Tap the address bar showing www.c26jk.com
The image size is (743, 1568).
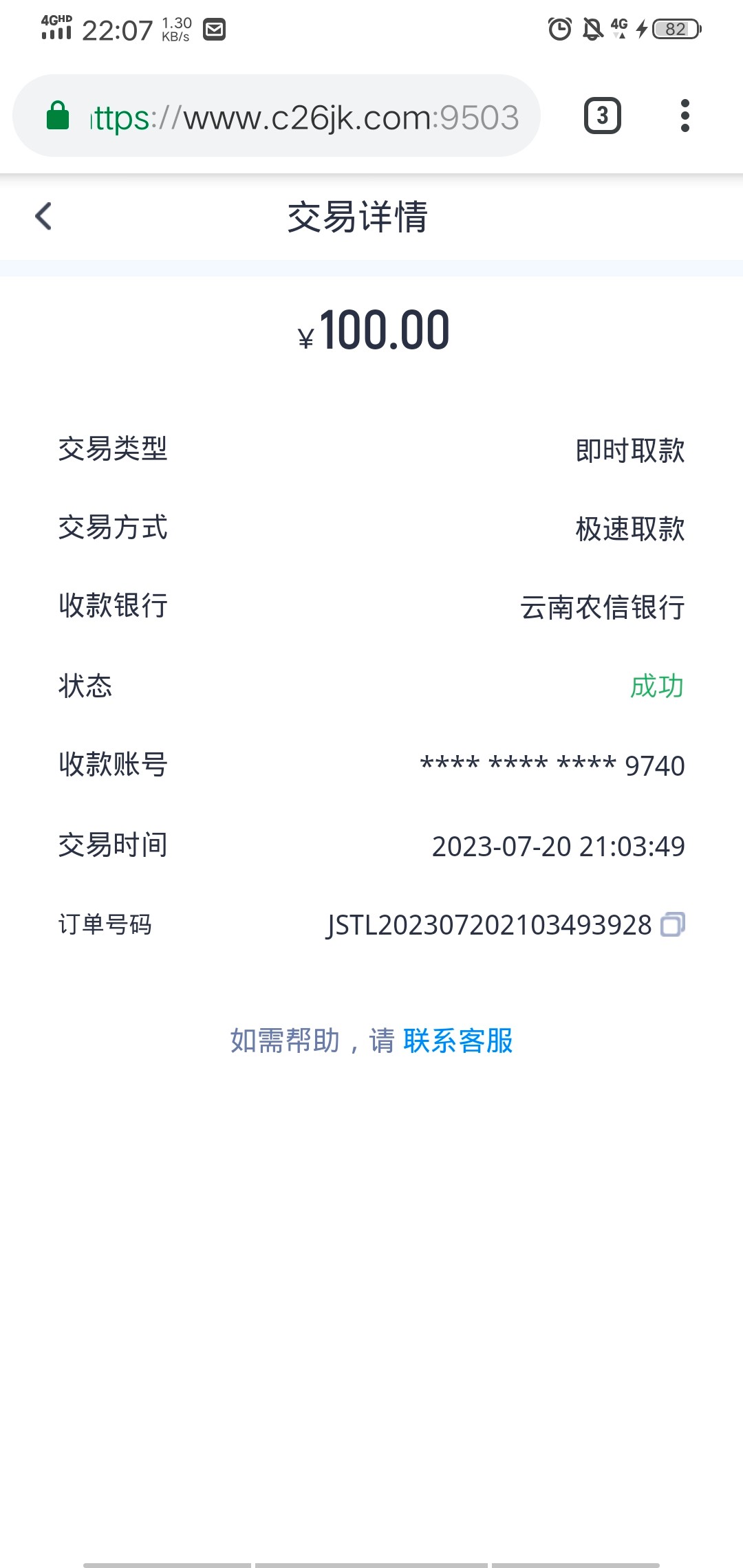[303, 115]
